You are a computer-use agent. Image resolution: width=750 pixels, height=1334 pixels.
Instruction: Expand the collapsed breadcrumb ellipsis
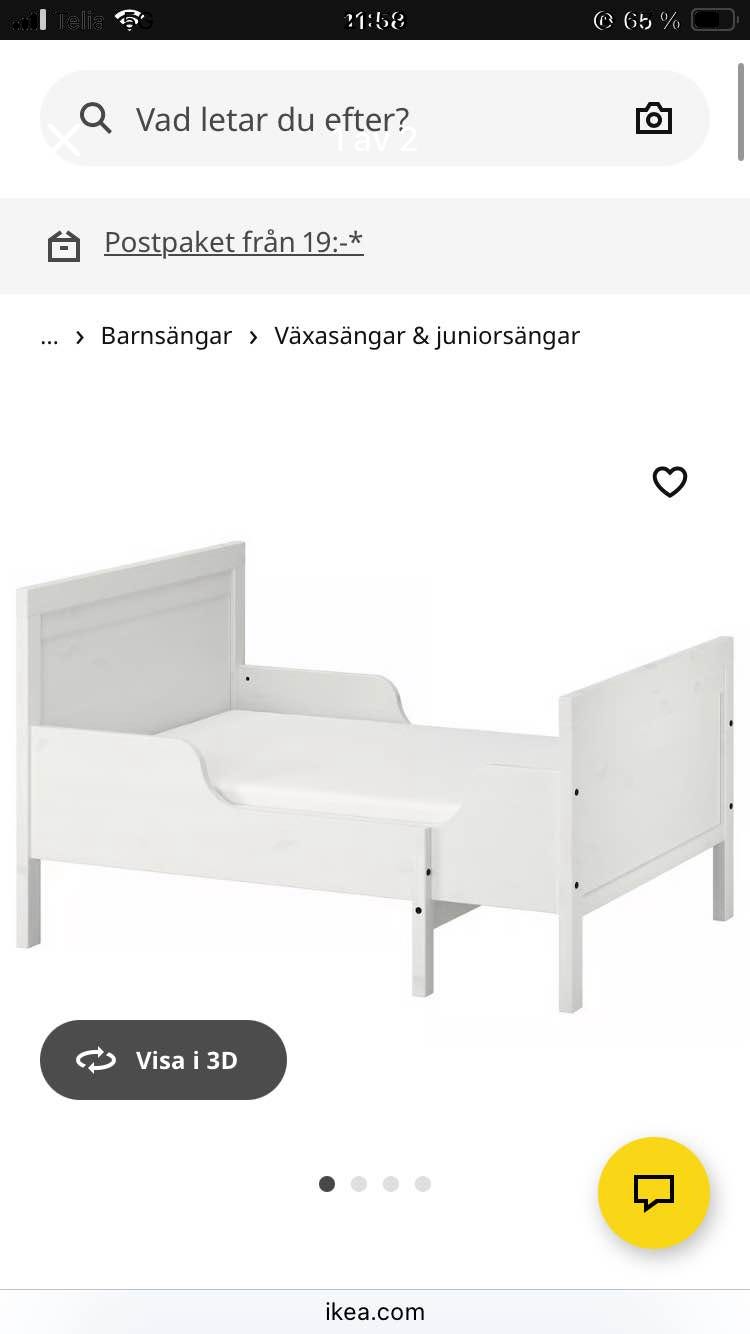point(49,338)
